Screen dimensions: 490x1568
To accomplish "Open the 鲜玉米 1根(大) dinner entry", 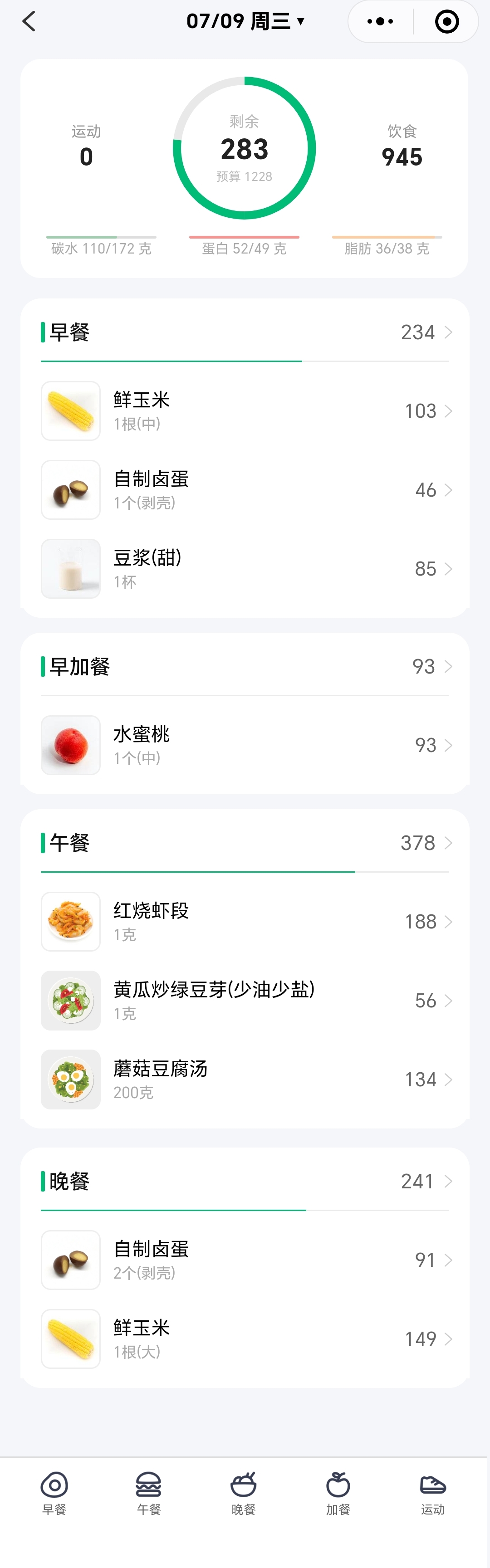I will [x=245, y=1339].
